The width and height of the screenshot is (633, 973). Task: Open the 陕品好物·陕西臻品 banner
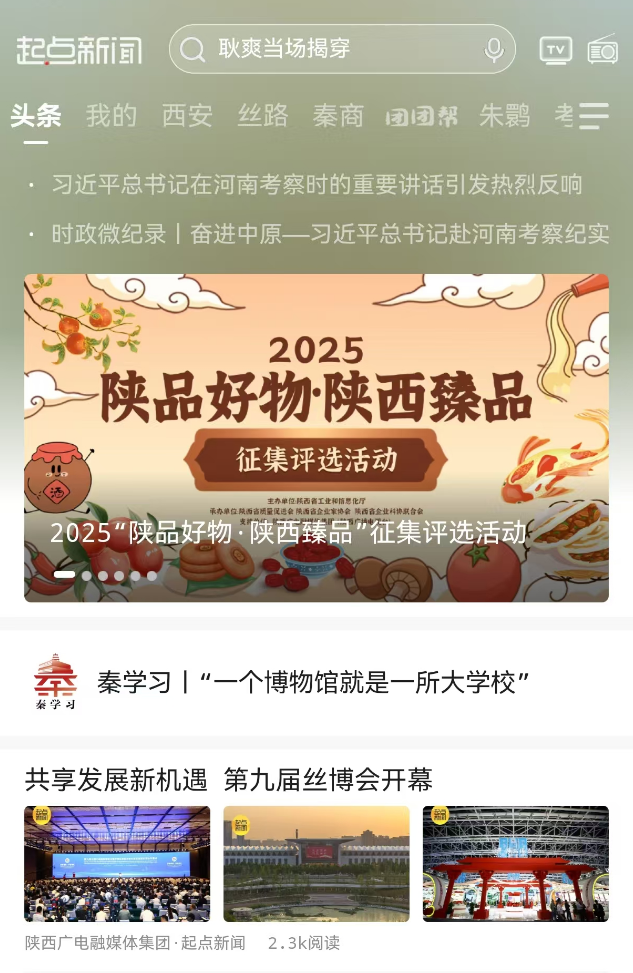tap(316, 438)
